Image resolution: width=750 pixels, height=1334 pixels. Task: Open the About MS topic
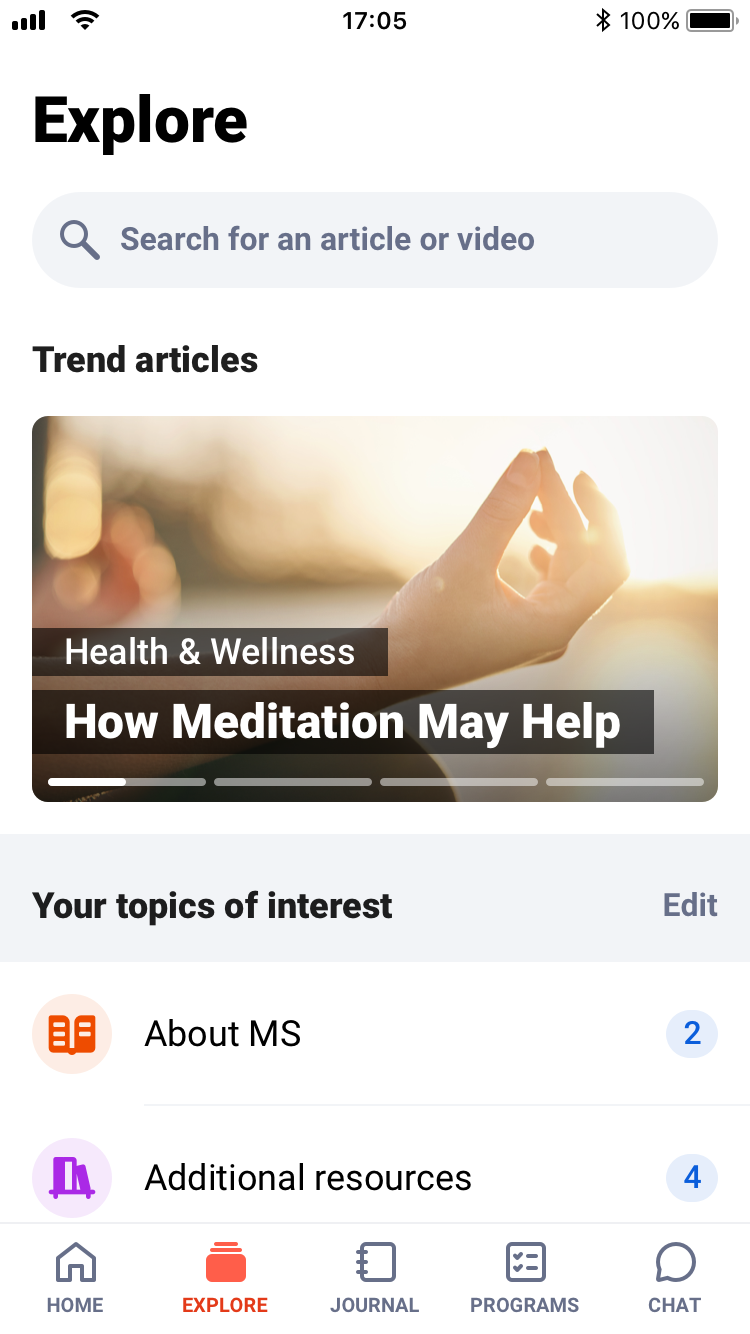click(375, 1034)
